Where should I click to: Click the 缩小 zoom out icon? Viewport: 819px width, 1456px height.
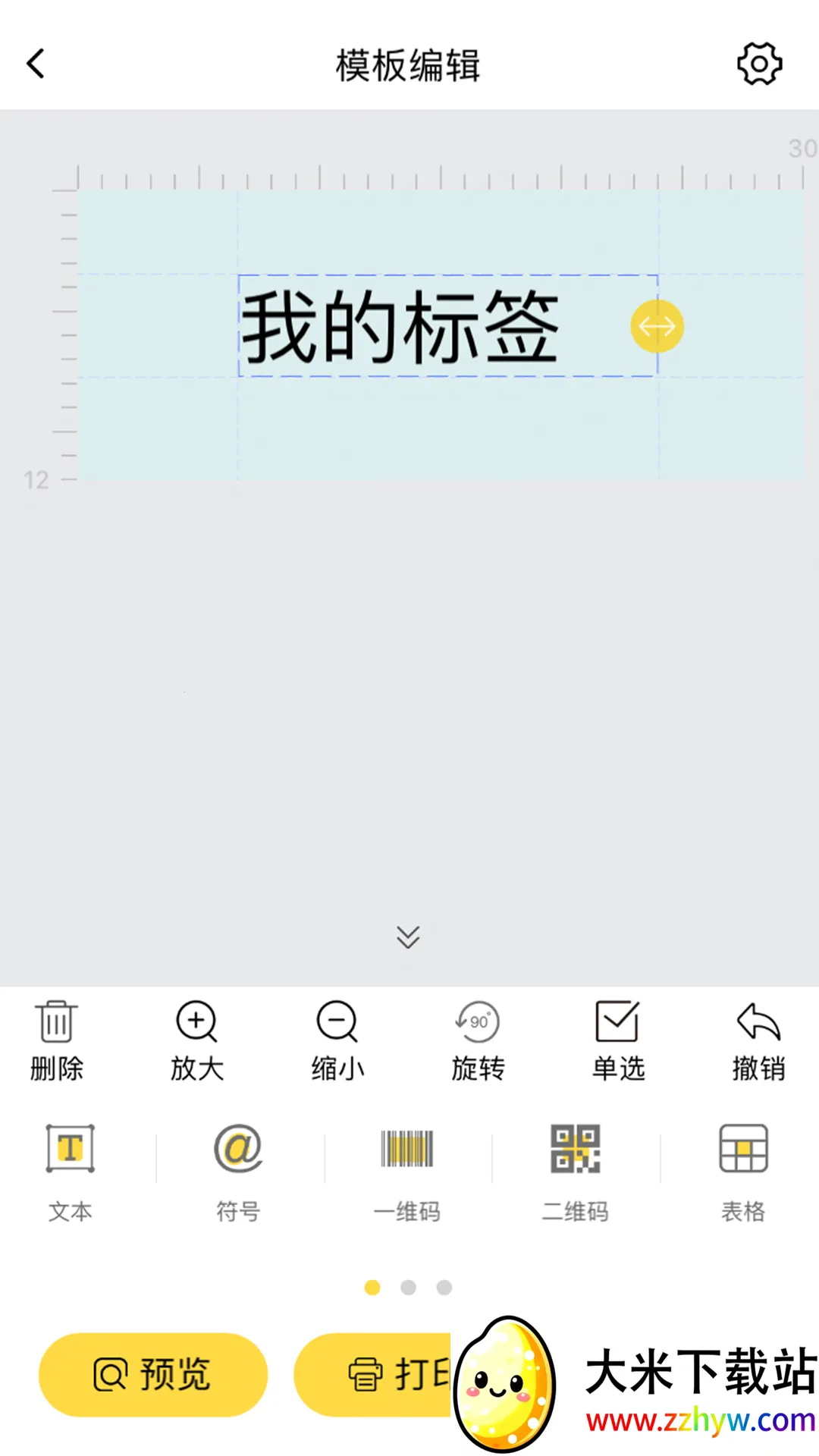337,1024
